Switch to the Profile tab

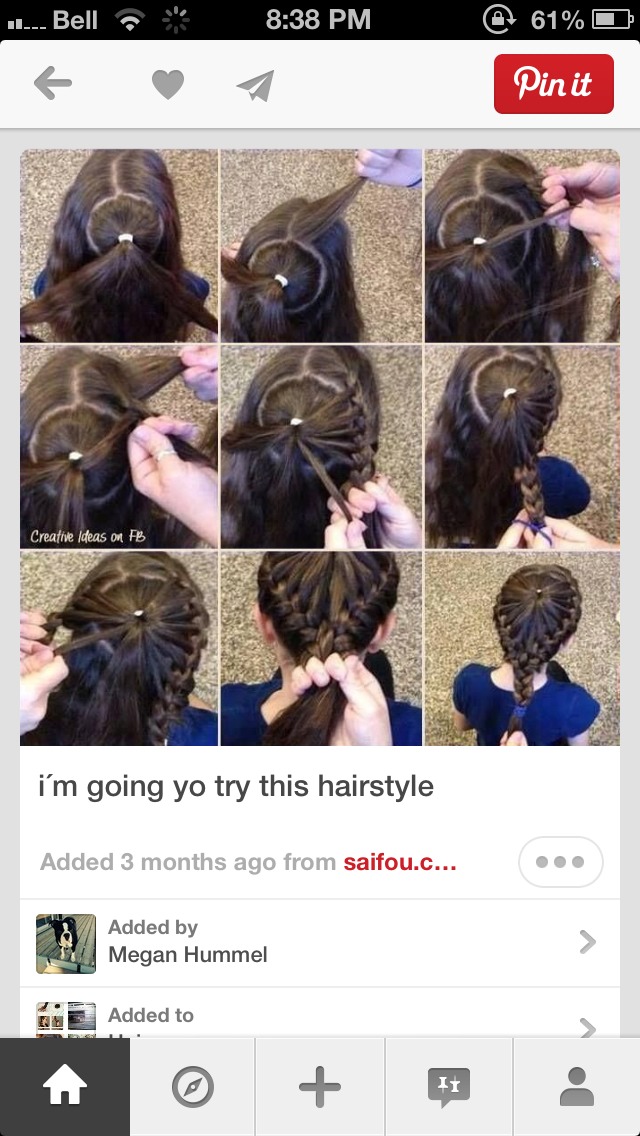(x=576, y=1087)
